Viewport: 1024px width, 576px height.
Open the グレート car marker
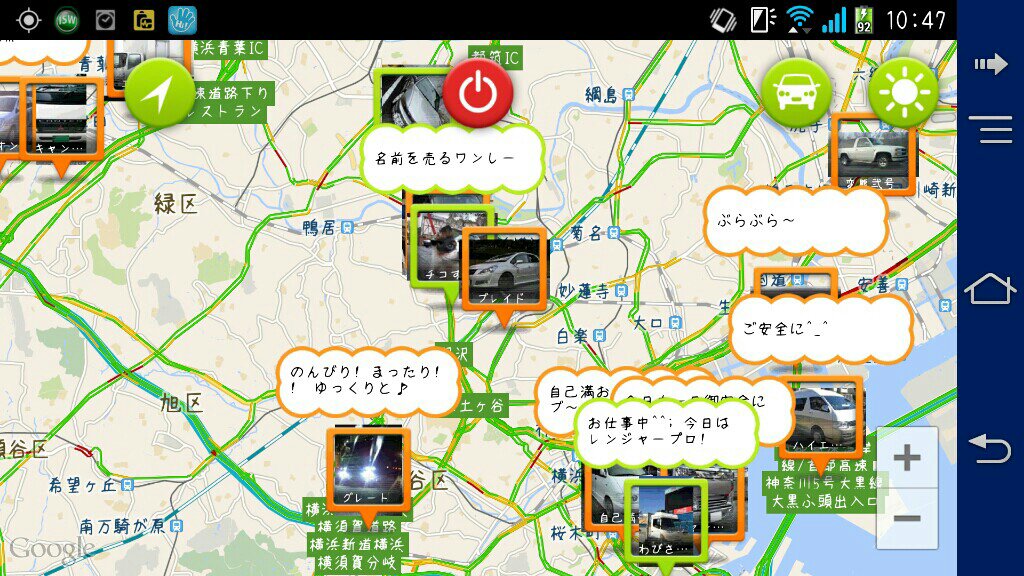(368, 469)
